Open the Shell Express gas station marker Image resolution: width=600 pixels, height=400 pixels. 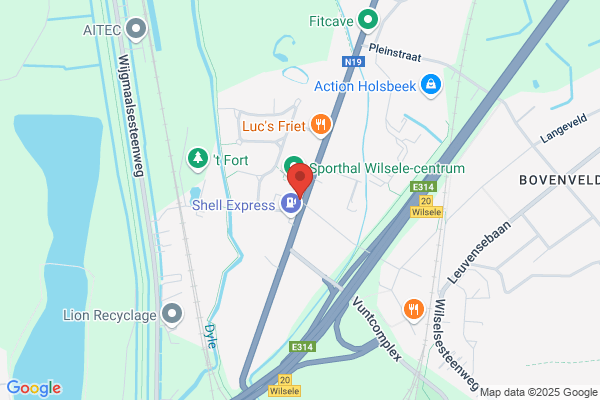pyautogui.click(x=291, y=204)
